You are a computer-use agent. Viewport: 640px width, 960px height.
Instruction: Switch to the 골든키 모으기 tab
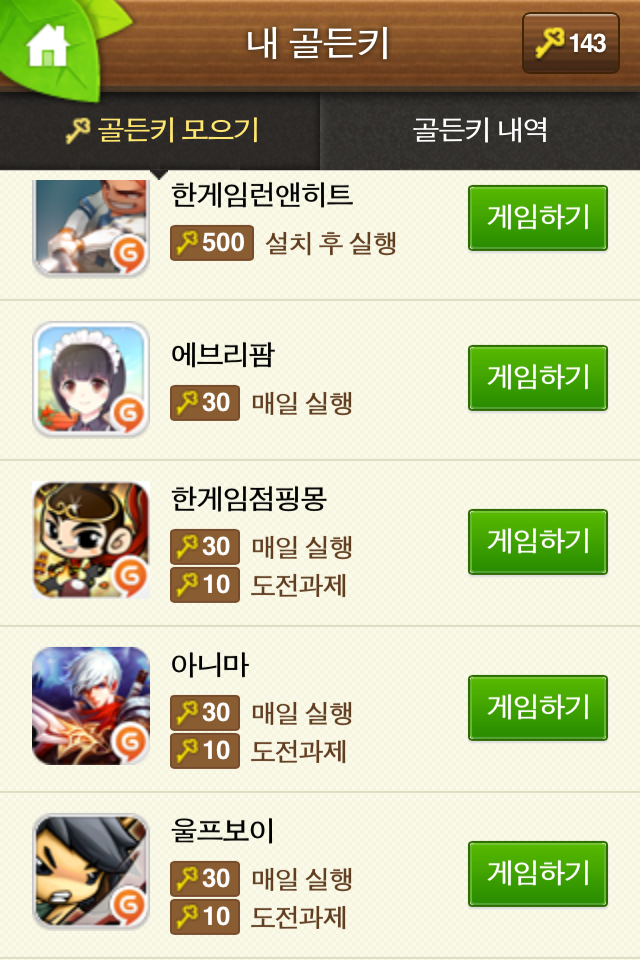coord(160,130)
